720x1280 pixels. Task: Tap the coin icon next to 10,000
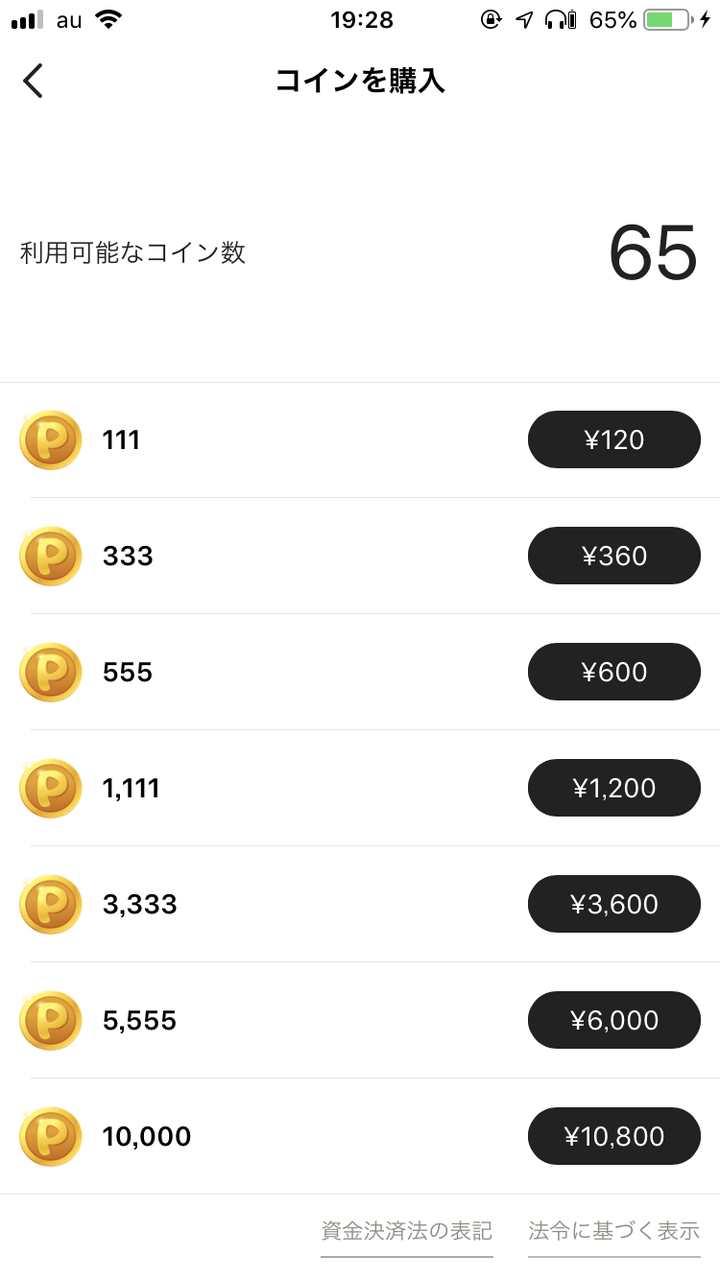pos(50,1135)
